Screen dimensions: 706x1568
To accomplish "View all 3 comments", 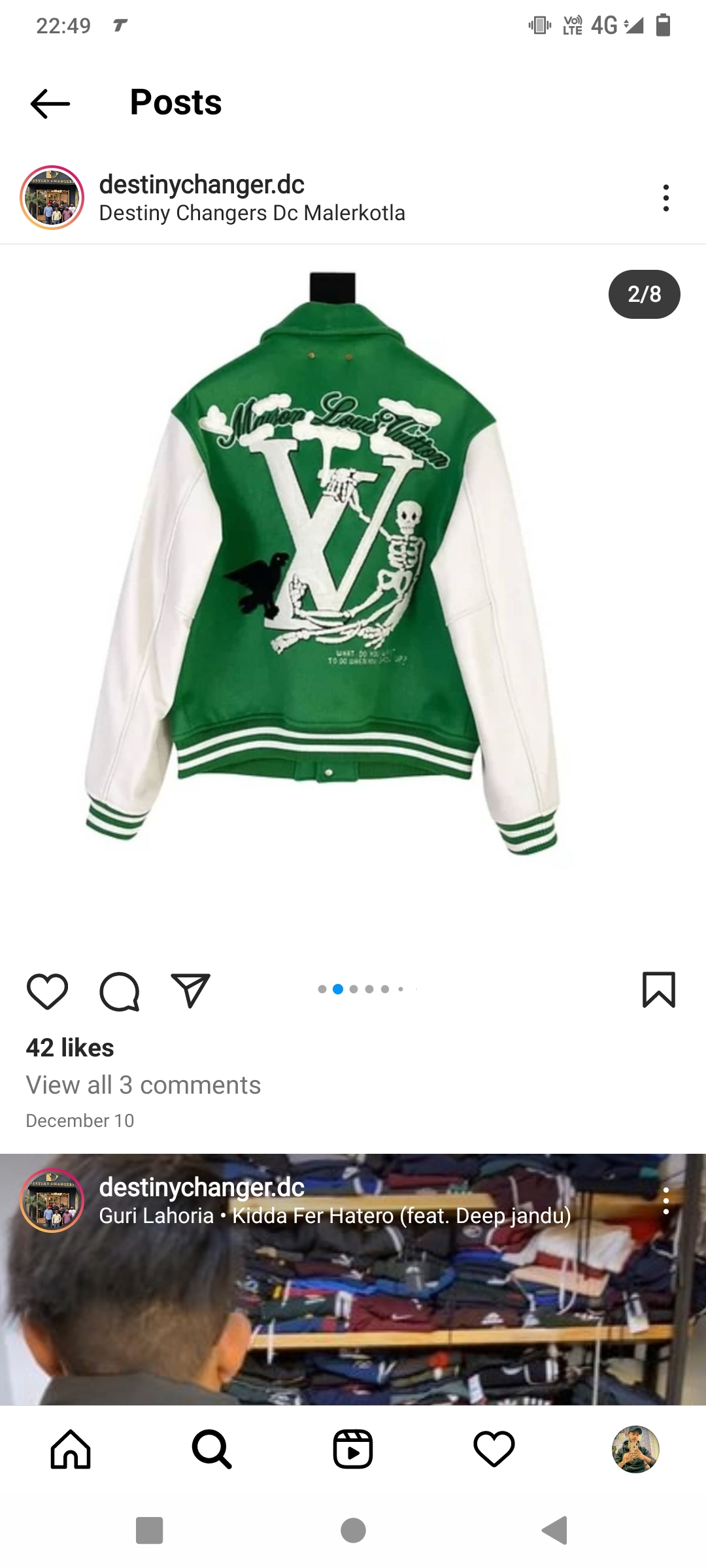I will click(143, 1085).
